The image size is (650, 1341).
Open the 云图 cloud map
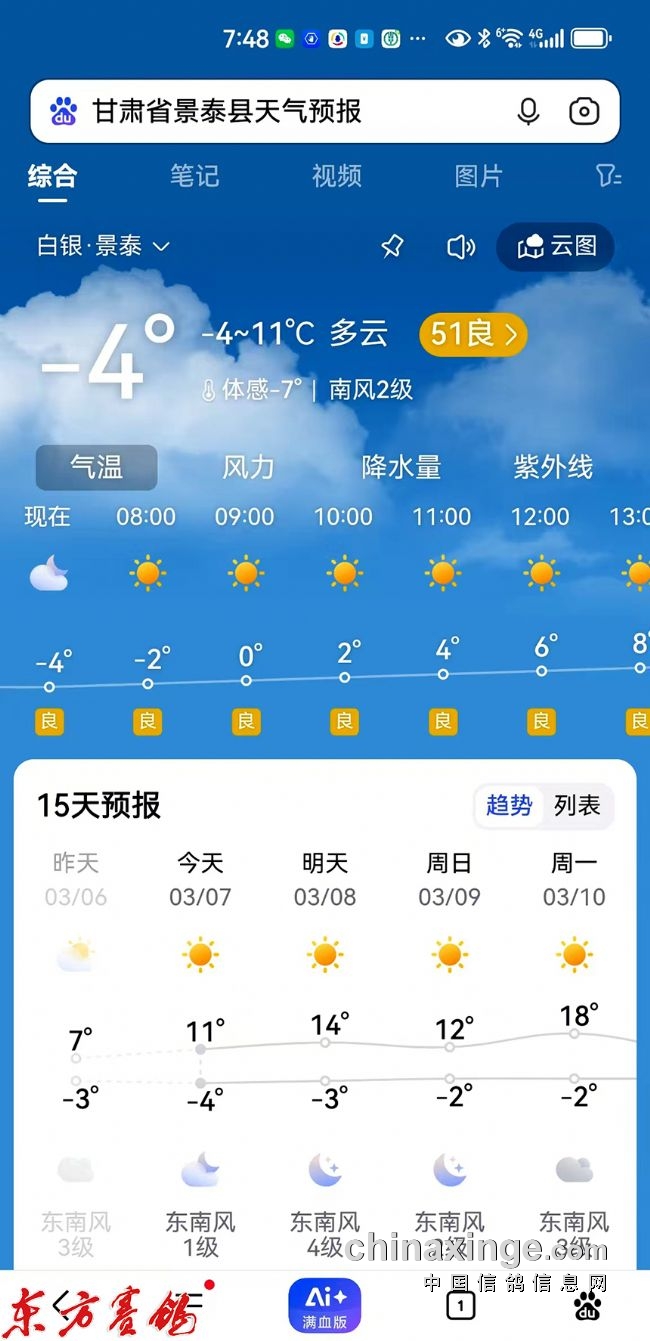click(x=556, y=246)
